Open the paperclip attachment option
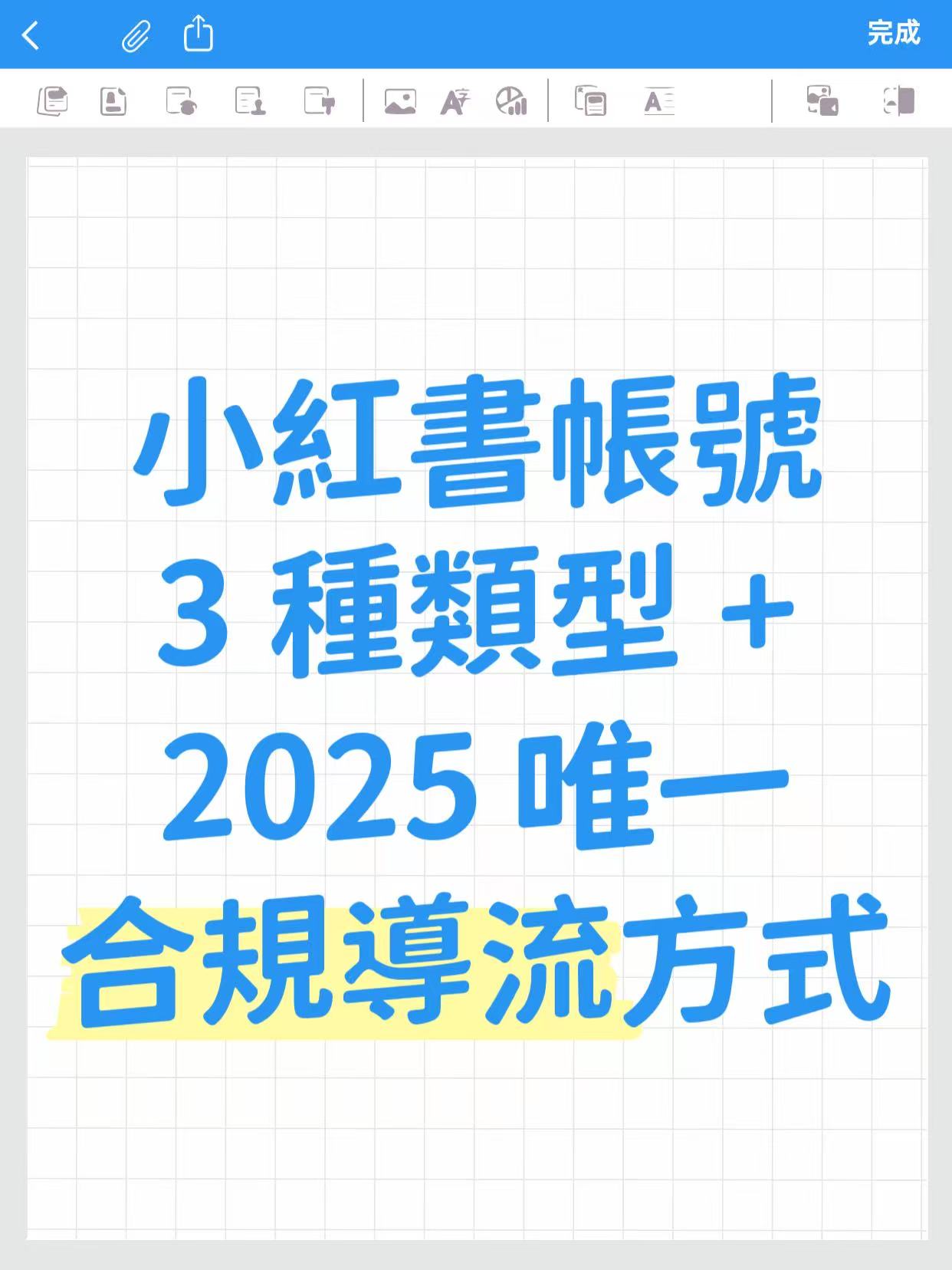 pyautogui.click(x=136, y=35)
